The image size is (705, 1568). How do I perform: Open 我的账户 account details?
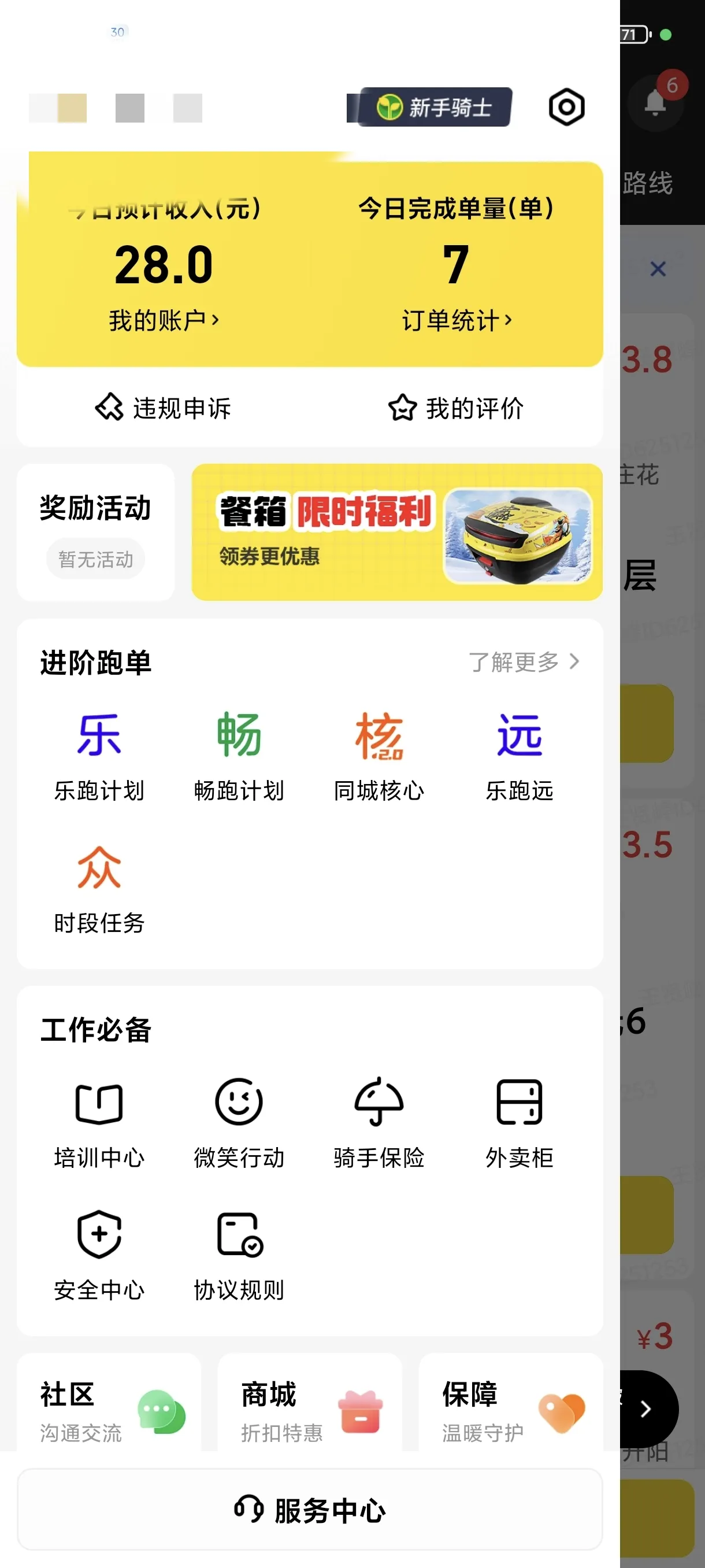(164, 320)
